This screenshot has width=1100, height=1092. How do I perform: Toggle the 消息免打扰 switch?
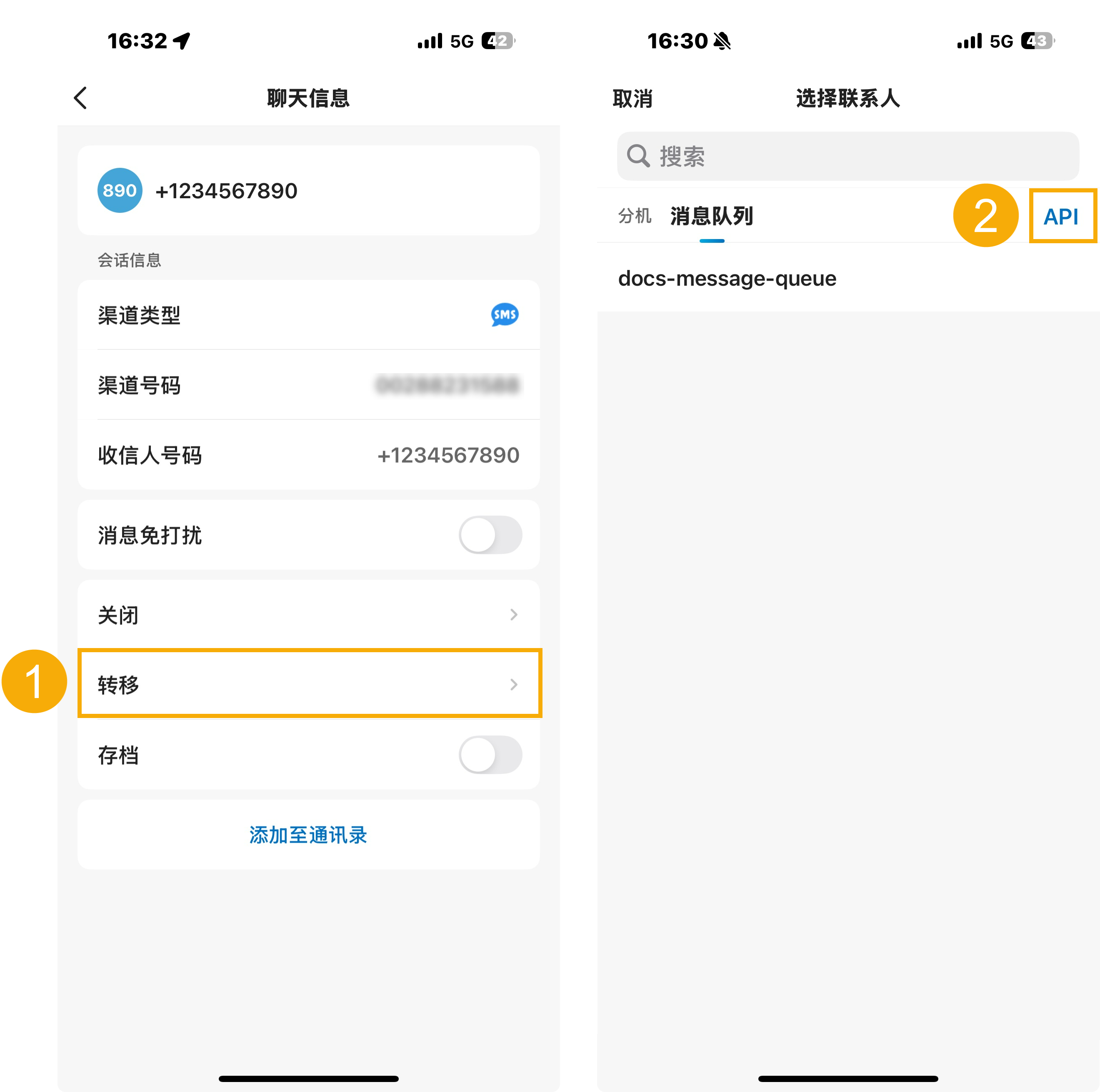[490, 535]
